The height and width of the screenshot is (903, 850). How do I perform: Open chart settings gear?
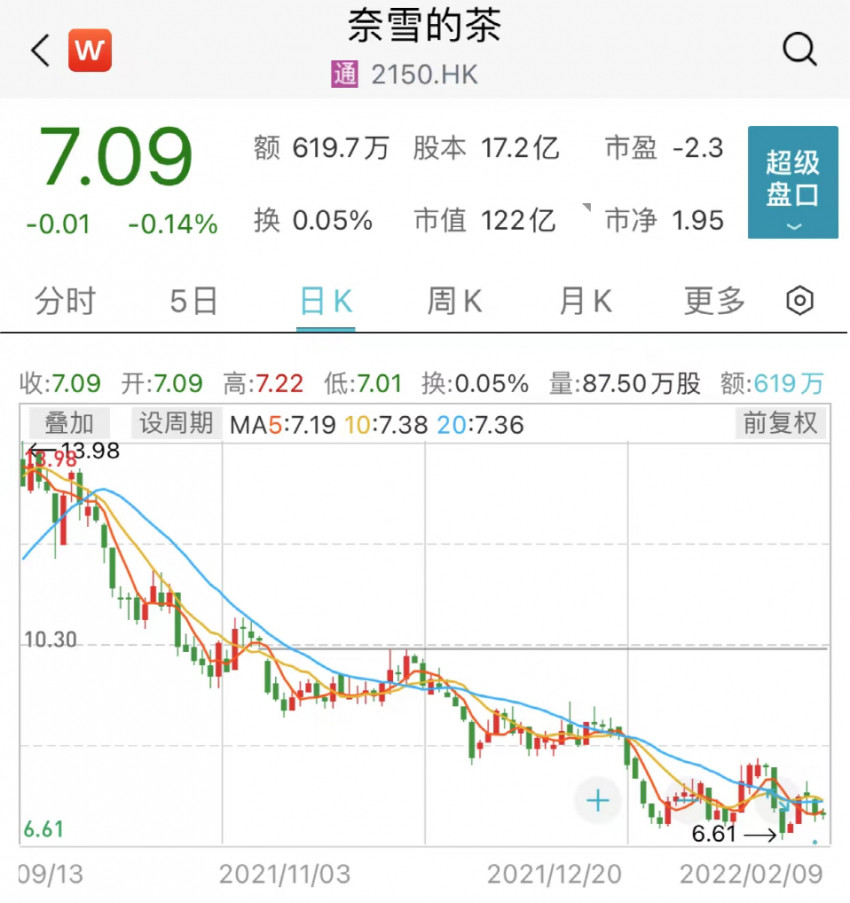point(798,300)
